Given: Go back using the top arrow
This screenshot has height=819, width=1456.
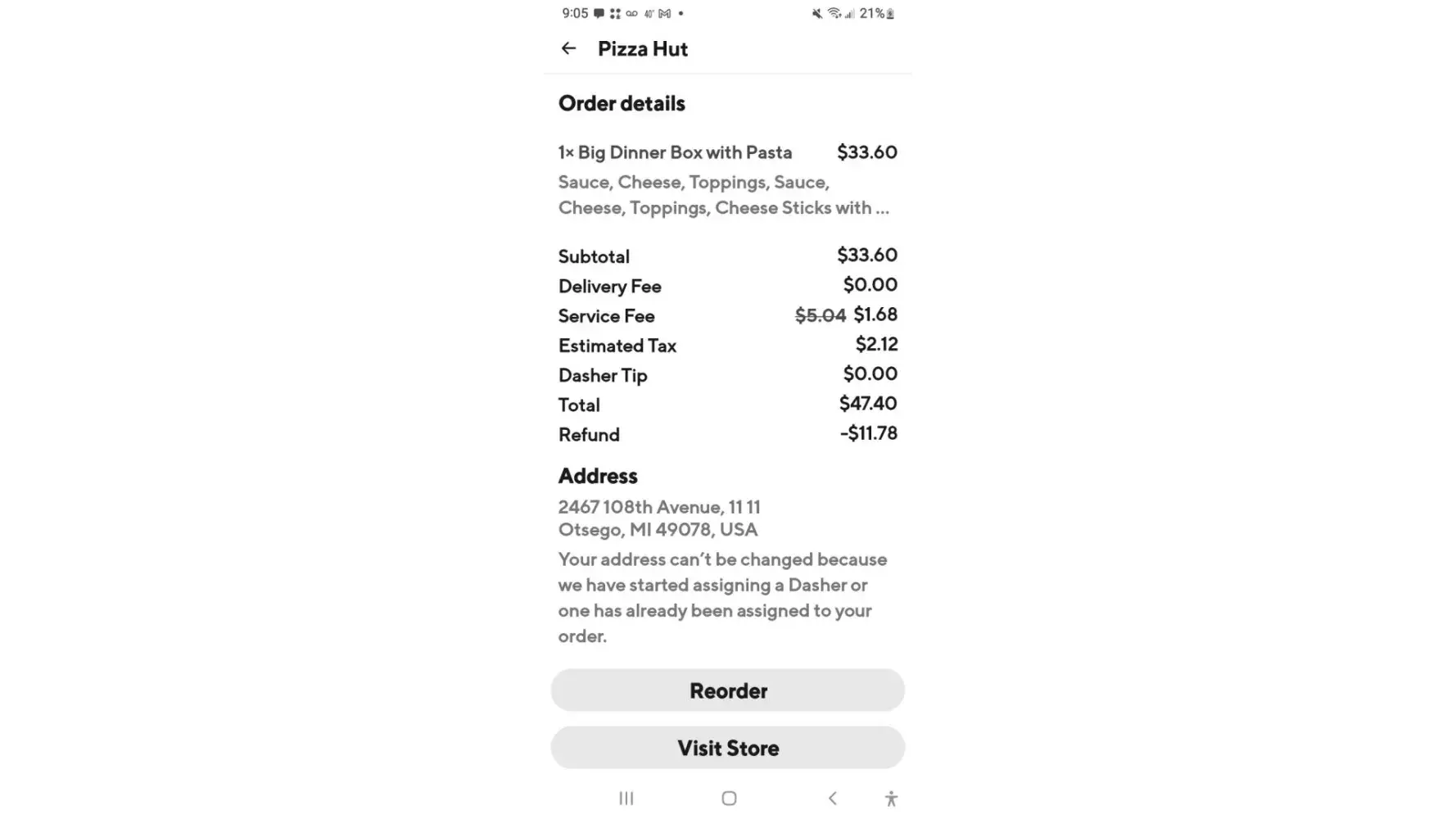Looking at the screenshot, I should point(568,48).
